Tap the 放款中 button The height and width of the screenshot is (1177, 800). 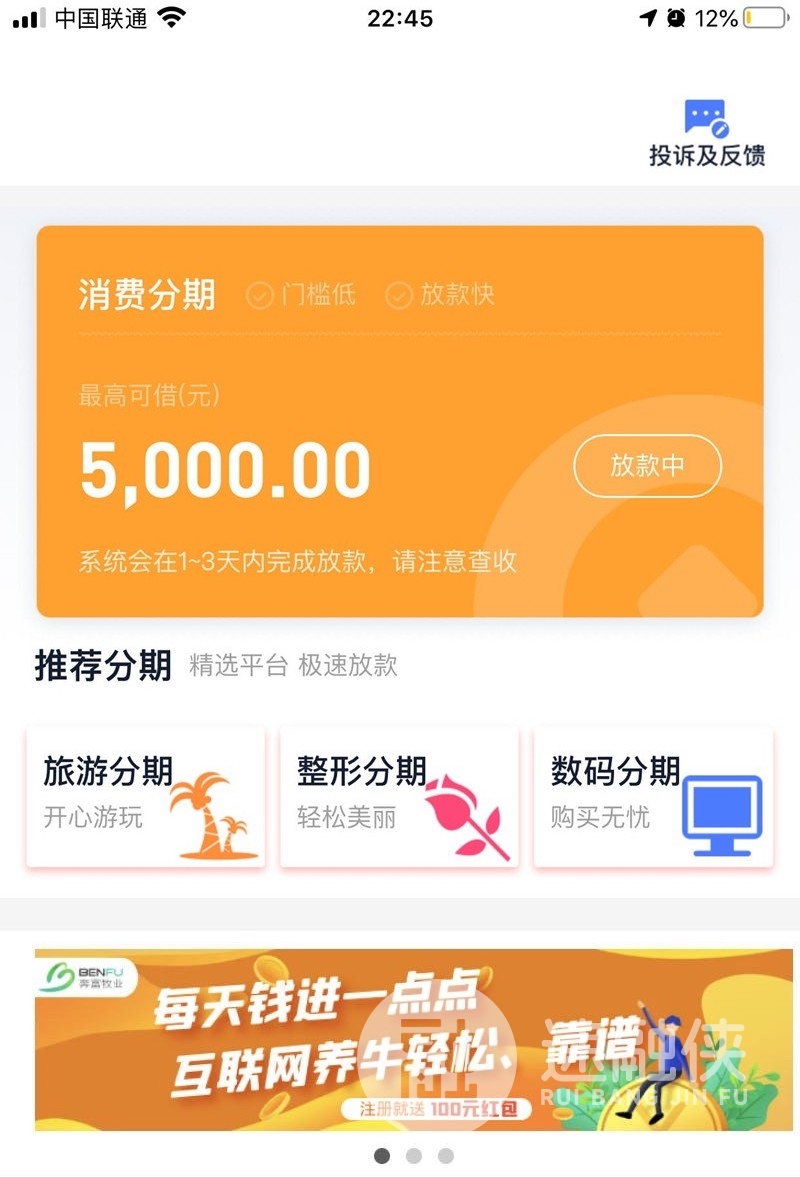(x=647, y=466)
